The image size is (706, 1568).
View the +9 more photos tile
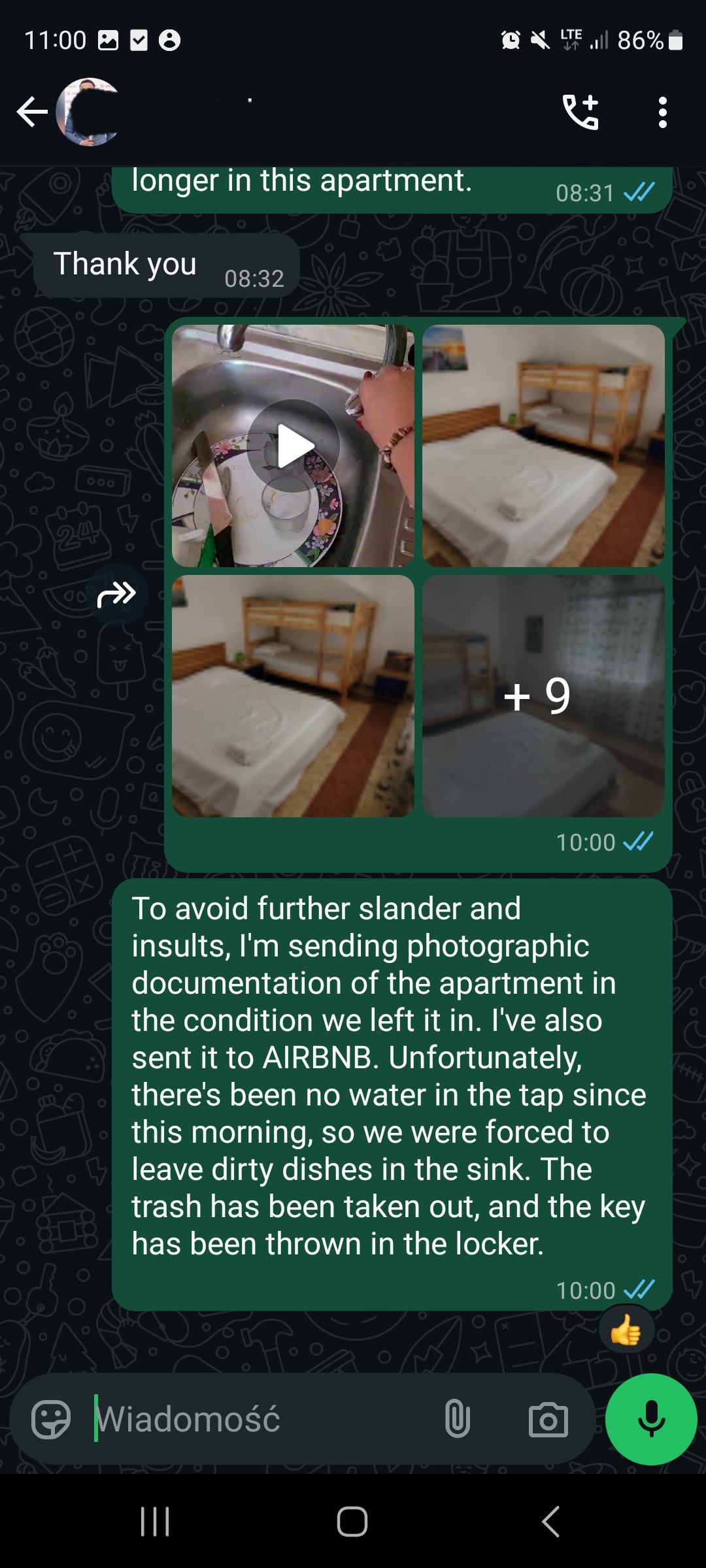tap(543, 696)
